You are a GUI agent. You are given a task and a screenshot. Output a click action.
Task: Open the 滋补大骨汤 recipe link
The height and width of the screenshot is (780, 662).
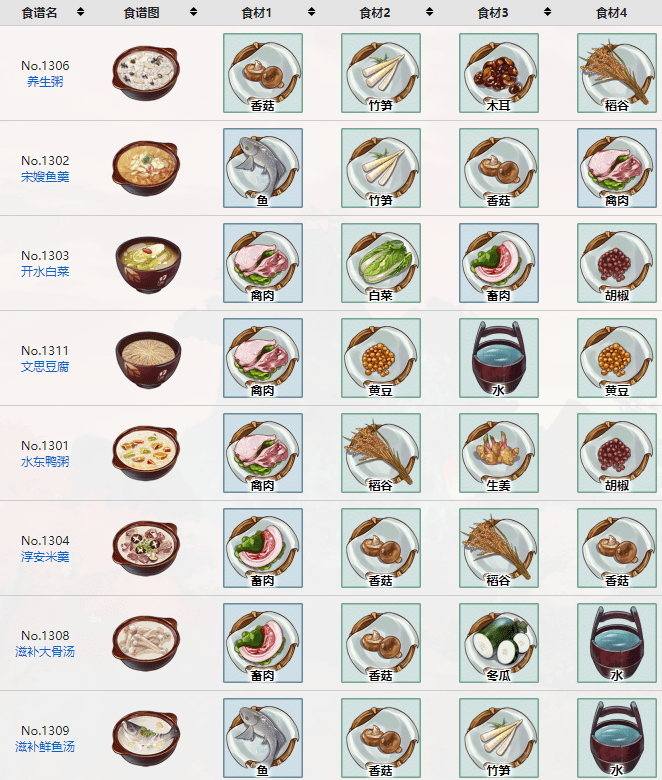(x=45, y=652)
